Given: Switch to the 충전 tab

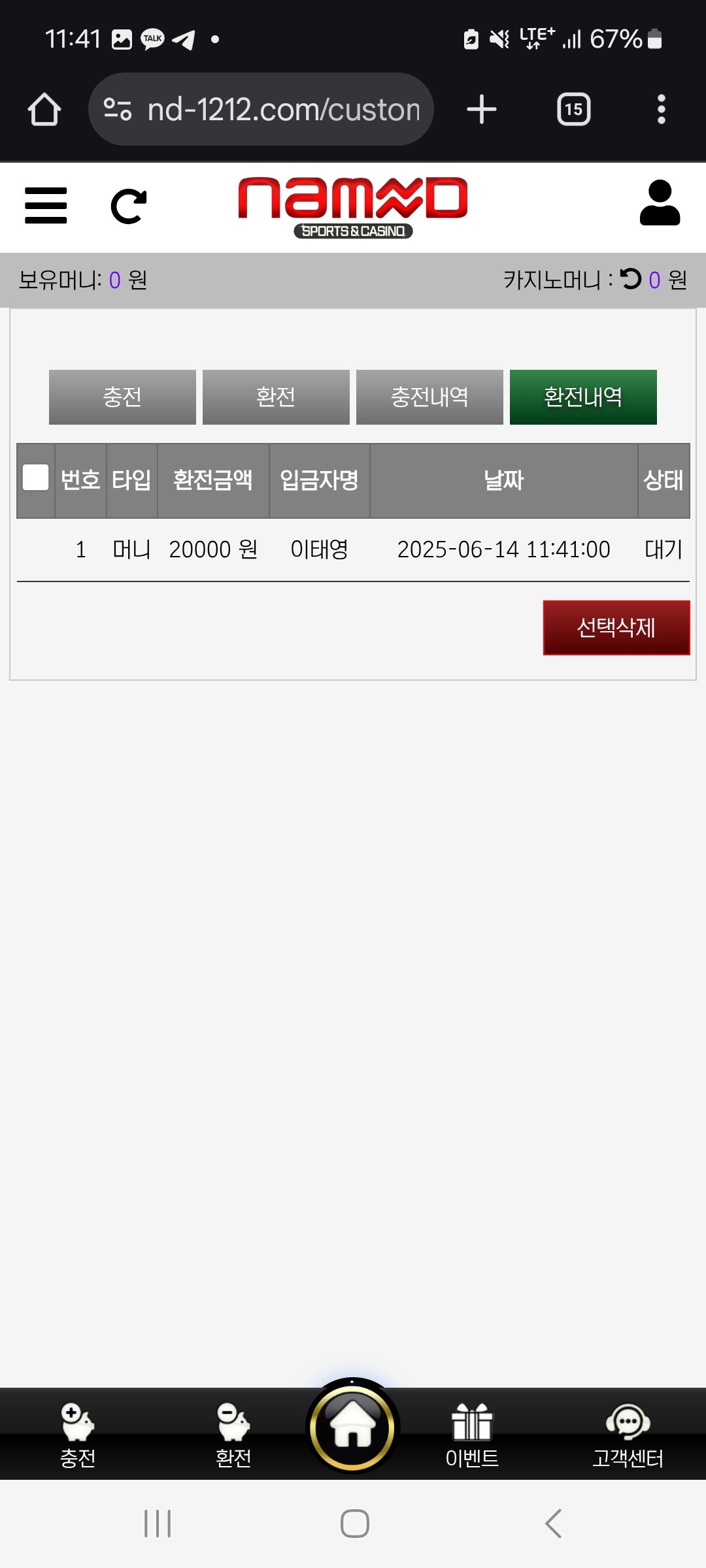Looking at the screenshot, I should pyautogui.click(x=122, y=397).
